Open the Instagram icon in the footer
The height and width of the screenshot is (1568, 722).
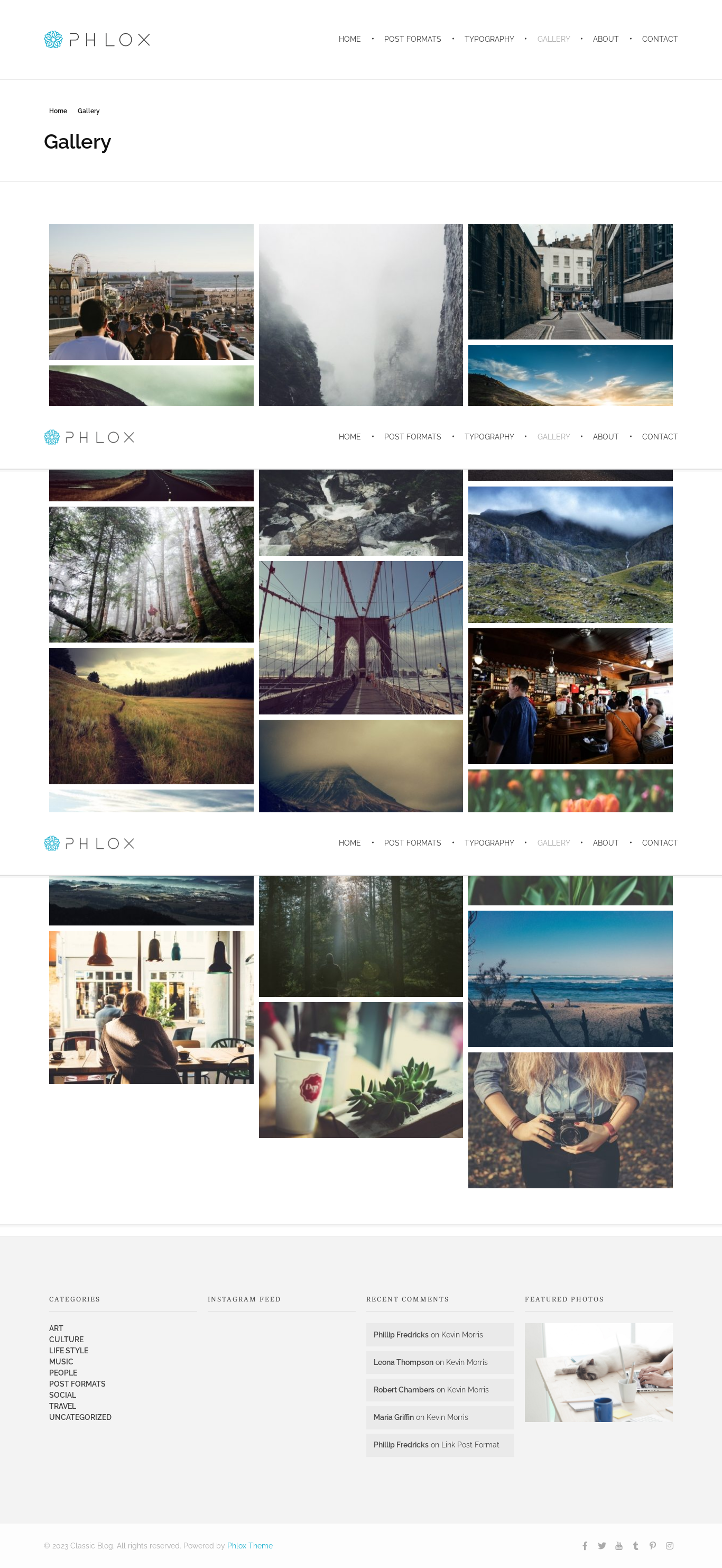tap(669, 1545)
